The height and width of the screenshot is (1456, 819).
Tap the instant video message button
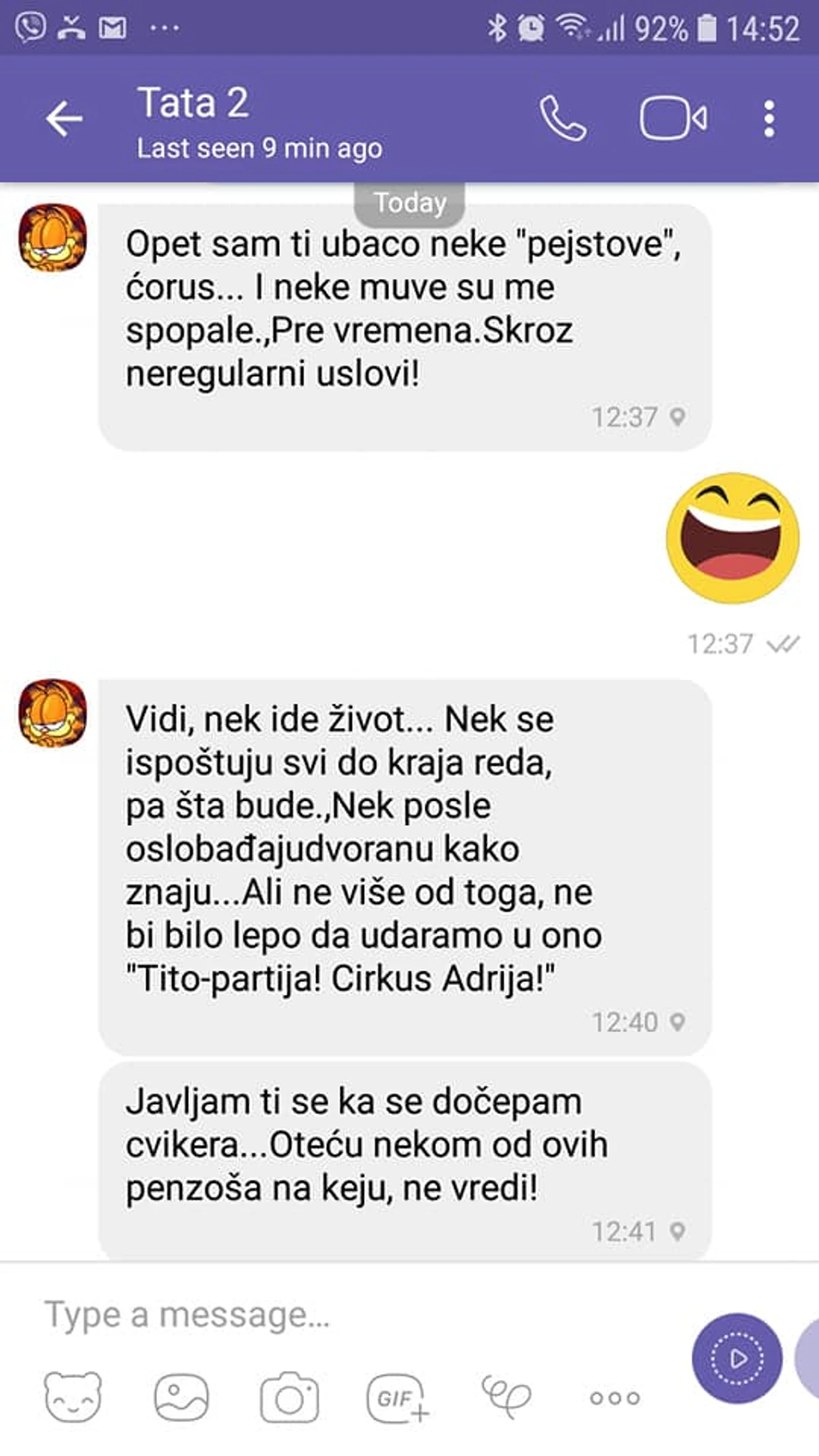[x=737, y=1359]
